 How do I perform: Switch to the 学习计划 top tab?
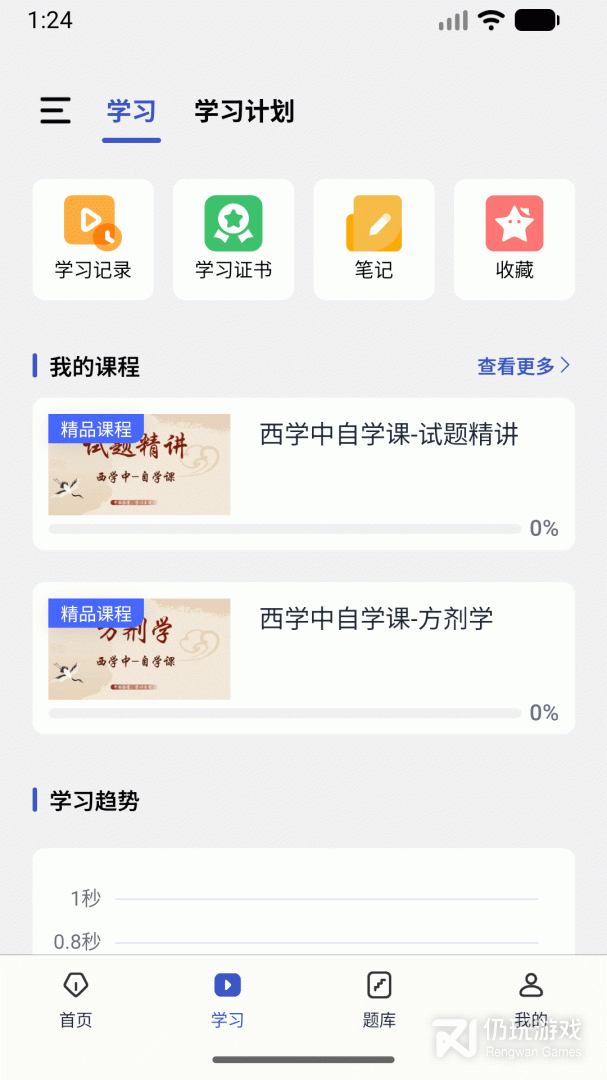click(x=244, y=111)
